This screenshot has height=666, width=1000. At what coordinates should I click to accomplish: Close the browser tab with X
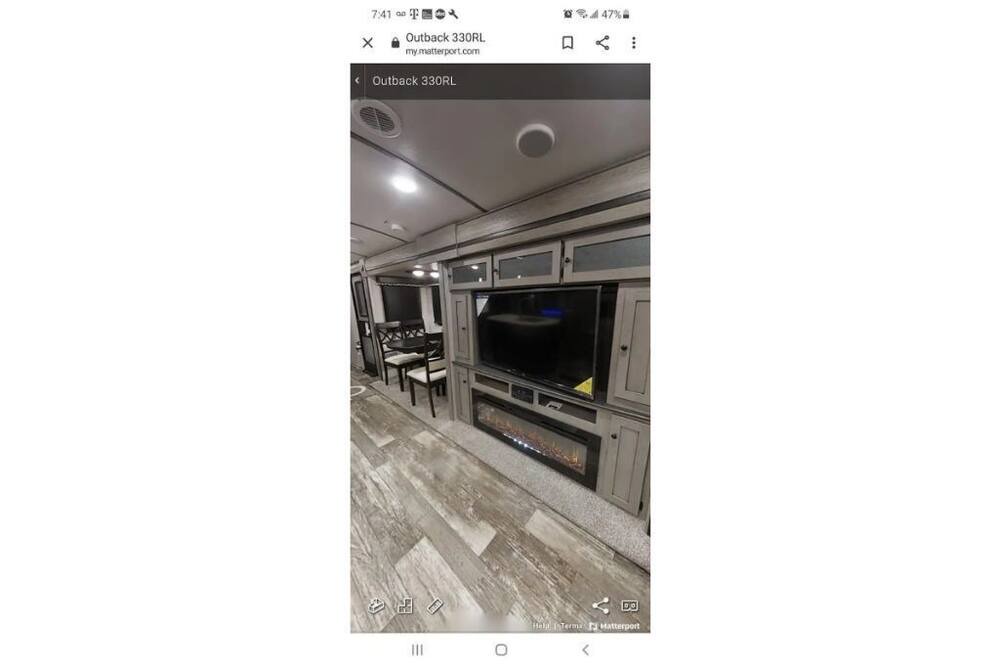[x=367, y=43]
